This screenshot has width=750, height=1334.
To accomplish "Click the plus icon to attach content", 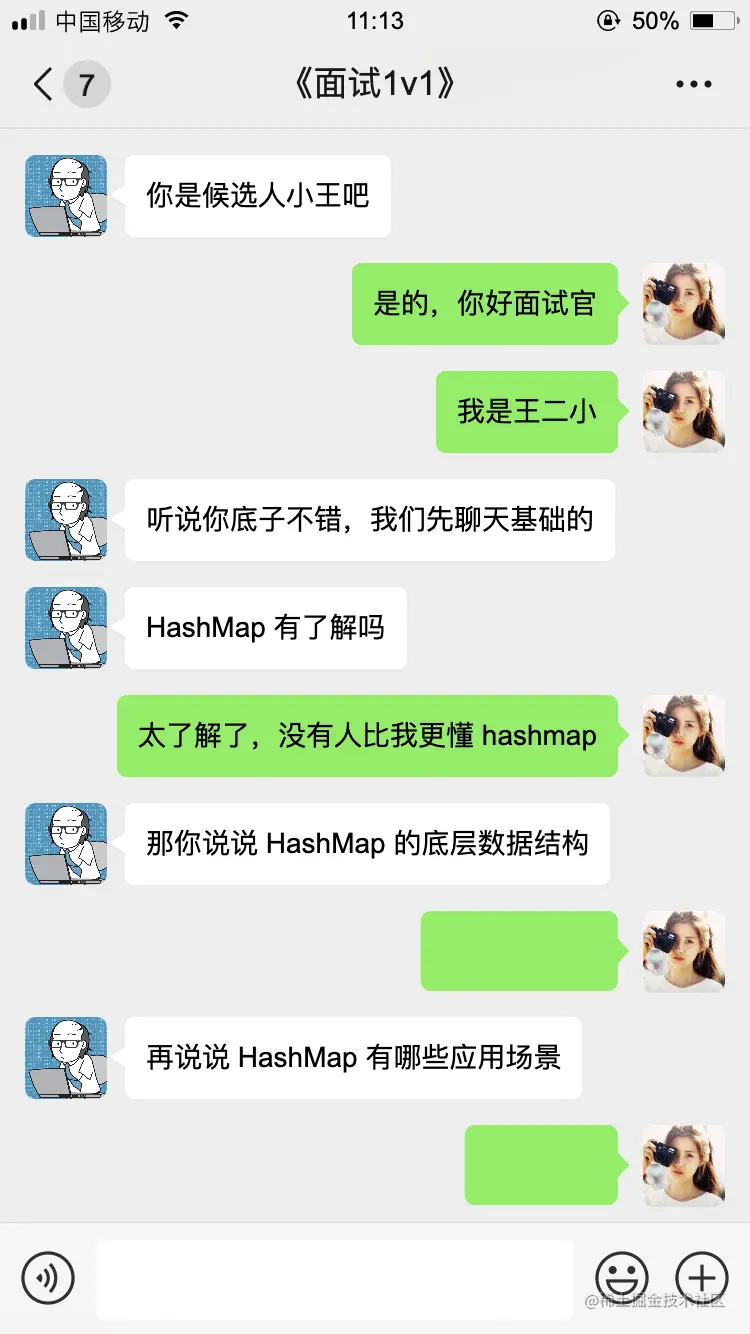I will coord(701,1277).
